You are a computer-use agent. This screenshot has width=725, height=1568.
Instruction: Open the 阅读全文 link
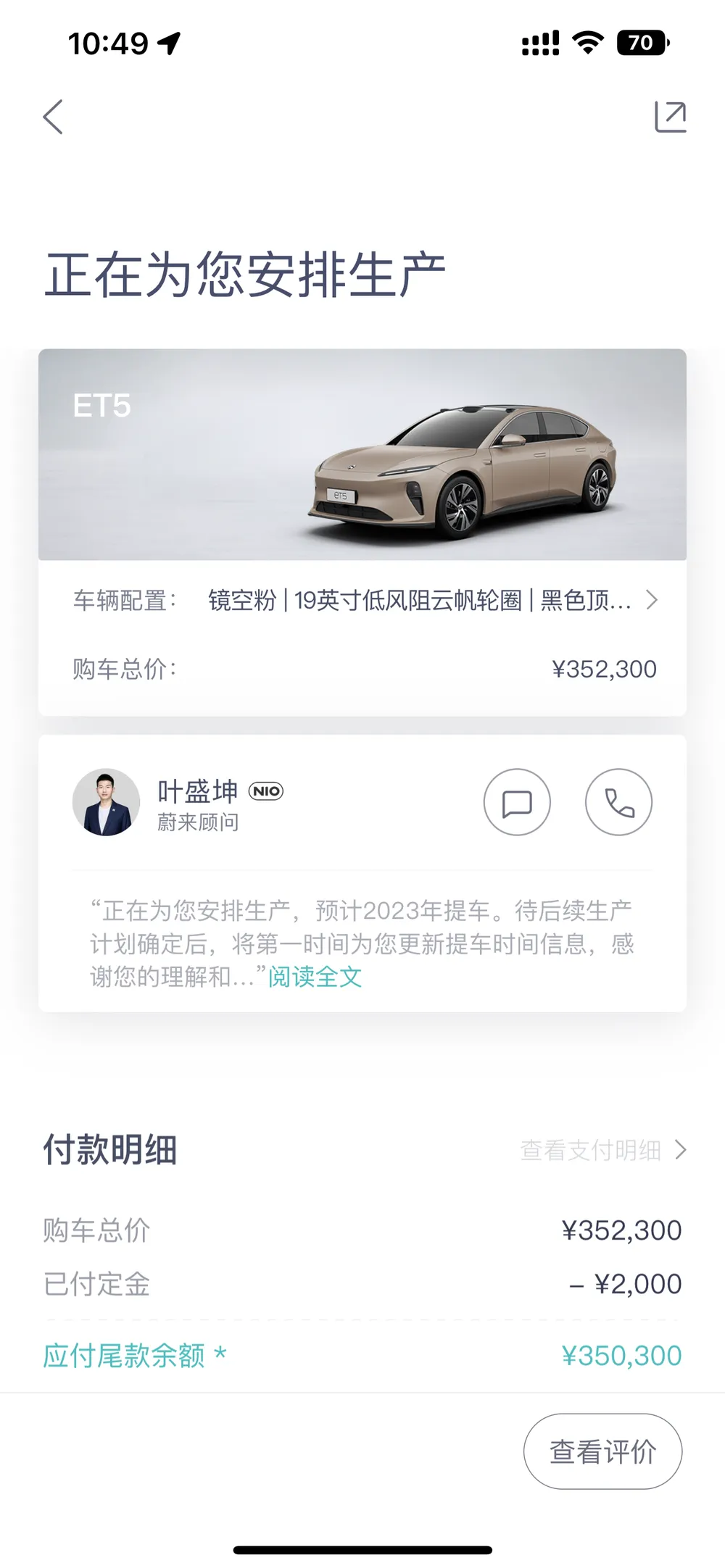(315, 977)
